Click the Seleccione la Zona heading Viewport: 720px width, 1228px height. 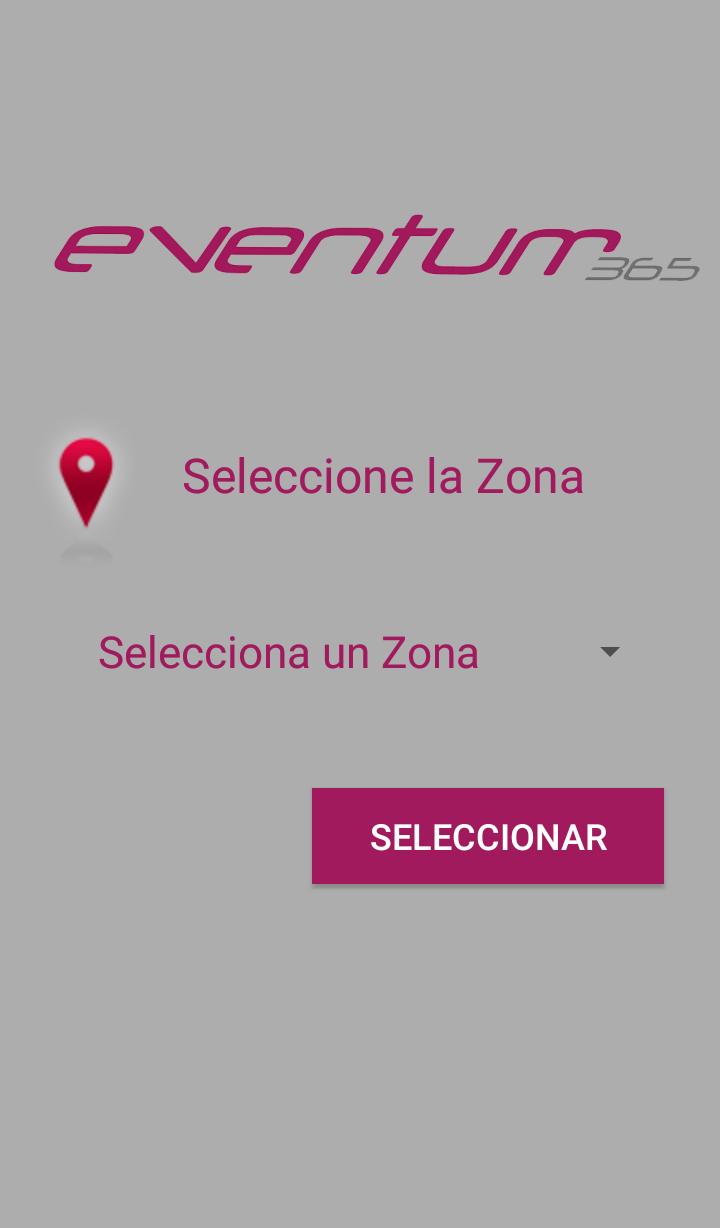[383, 476]
